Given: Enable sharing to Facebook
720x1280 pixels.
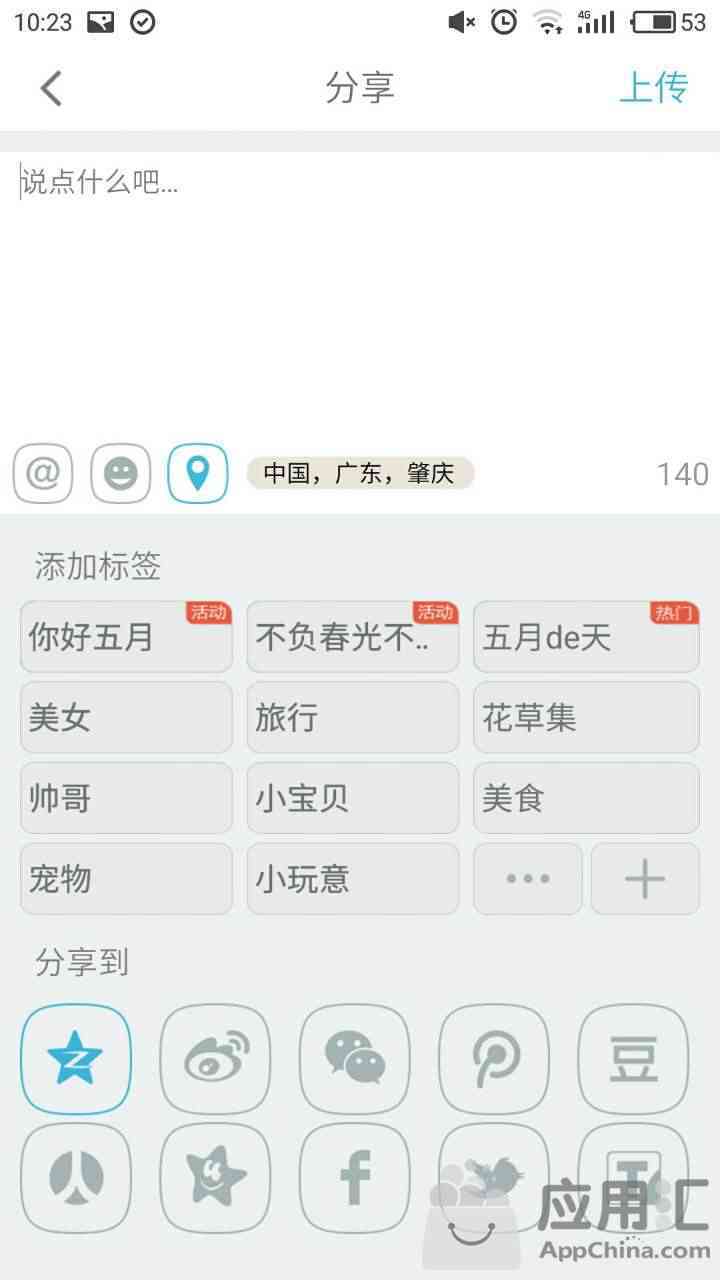Looking at the screenshot, I should tap(355, 1178).
